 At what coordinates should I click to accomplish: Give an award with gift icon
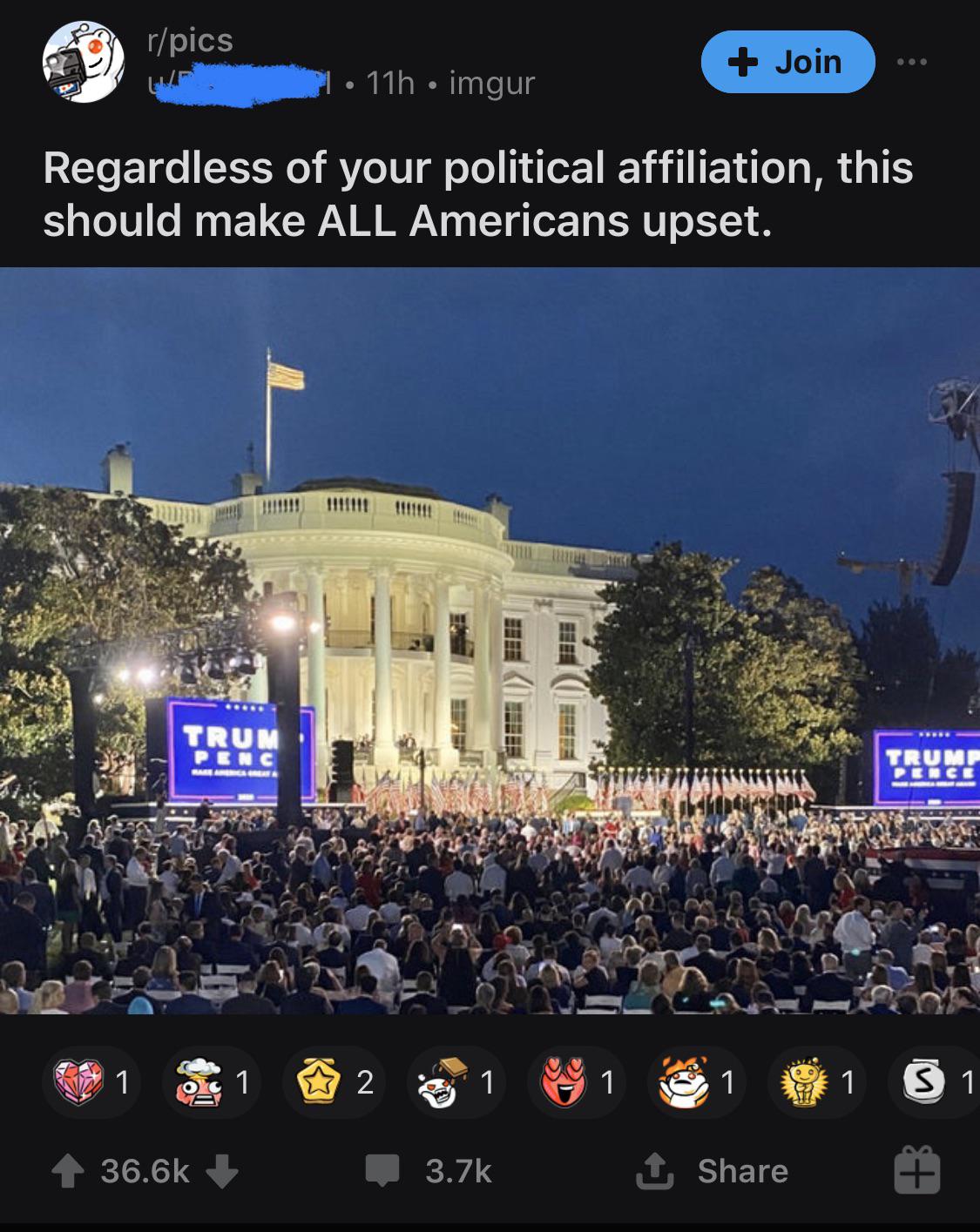[916, 1169]
